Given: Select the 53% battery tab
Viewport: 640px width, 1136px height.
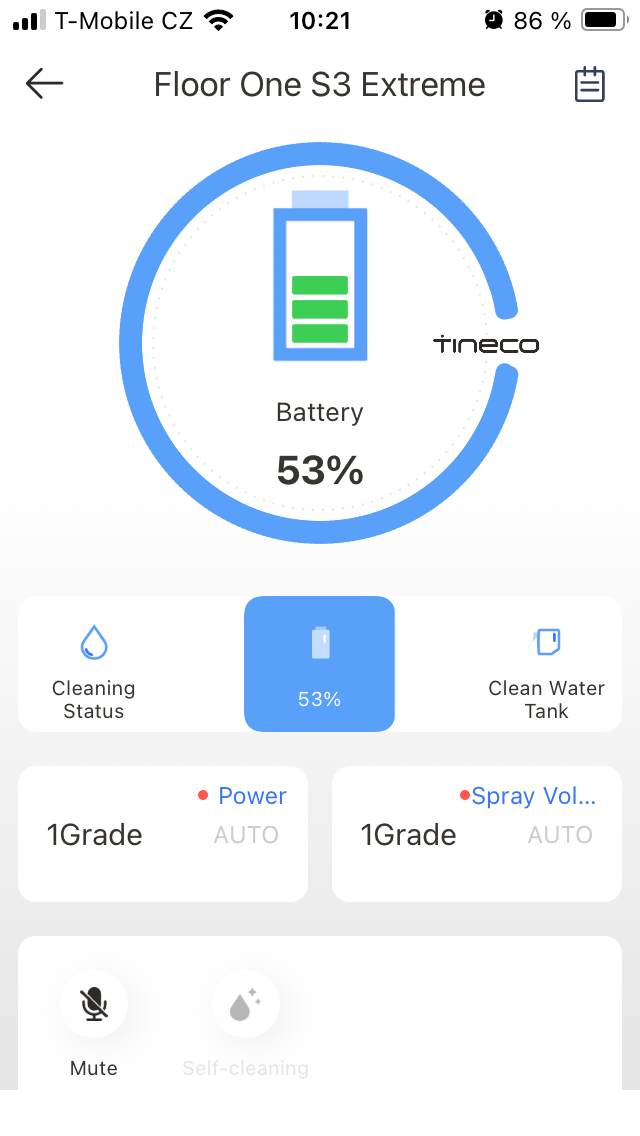Looking at the screenshot, I should [x=319, y=664].
